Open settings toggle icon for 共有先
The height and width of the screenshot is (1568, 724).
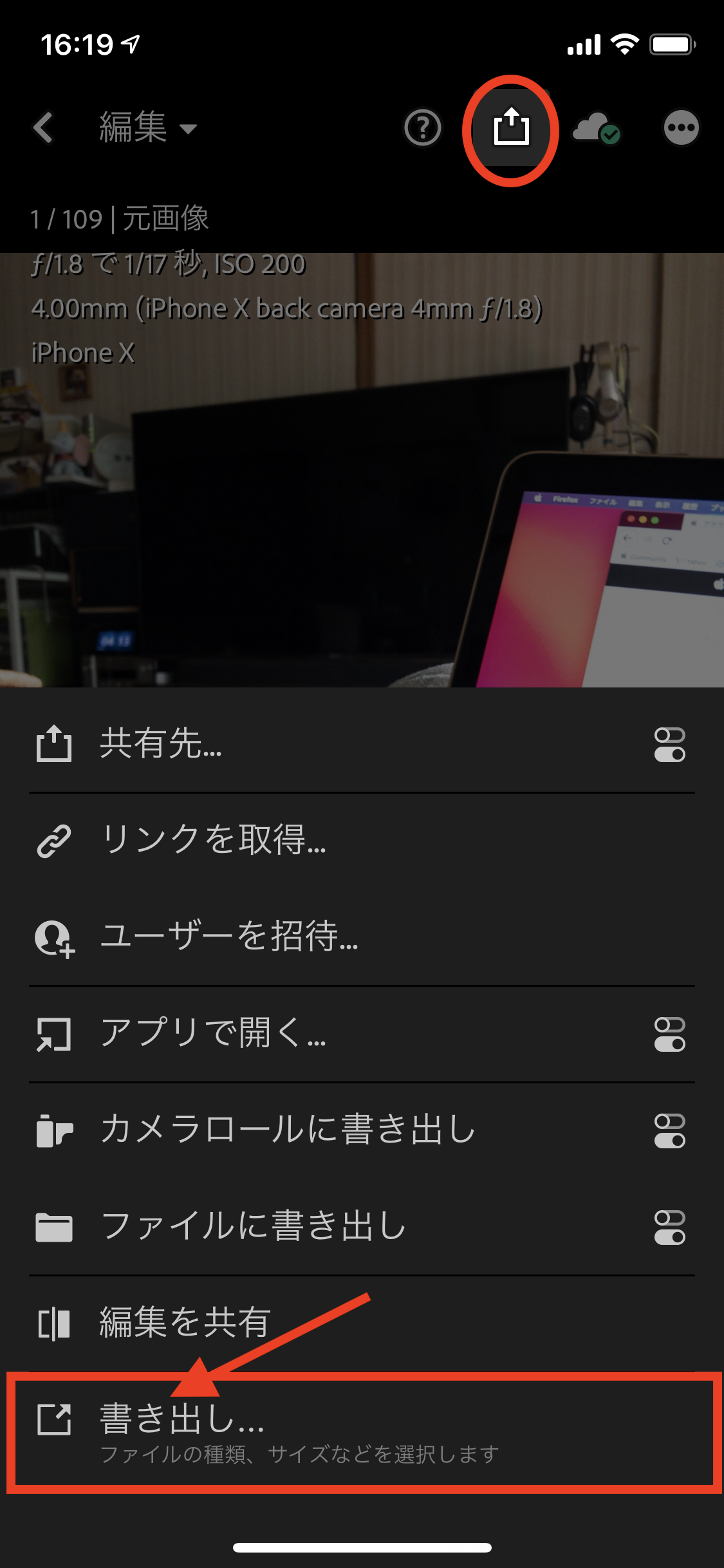[669, 745]
